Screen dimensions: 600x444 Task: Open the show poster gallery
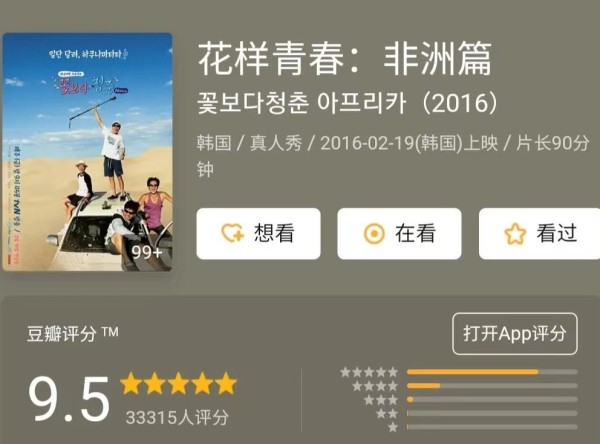tap(87, 152)
